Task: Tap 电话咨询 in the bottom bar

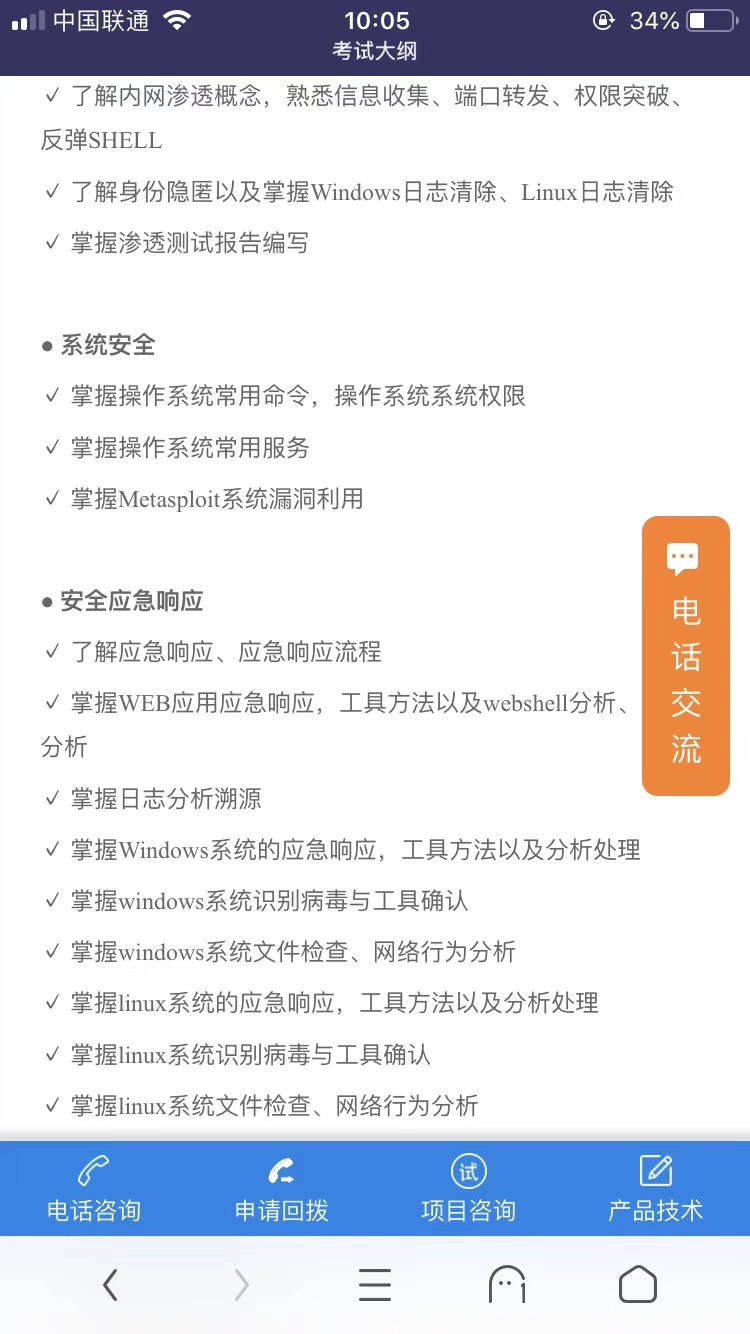Action: pyautogui.click(x=94, y=1189)
